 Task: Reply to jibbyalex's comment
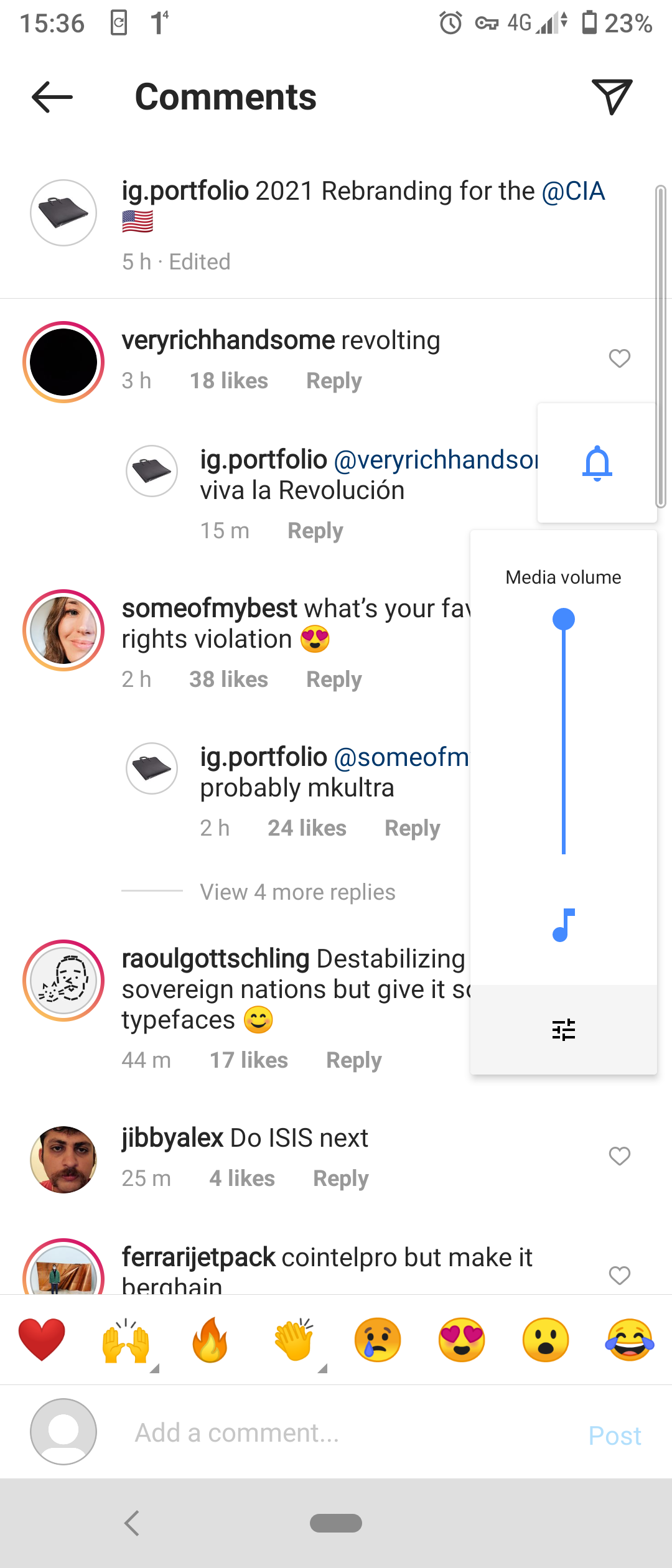coord(340,1178)
